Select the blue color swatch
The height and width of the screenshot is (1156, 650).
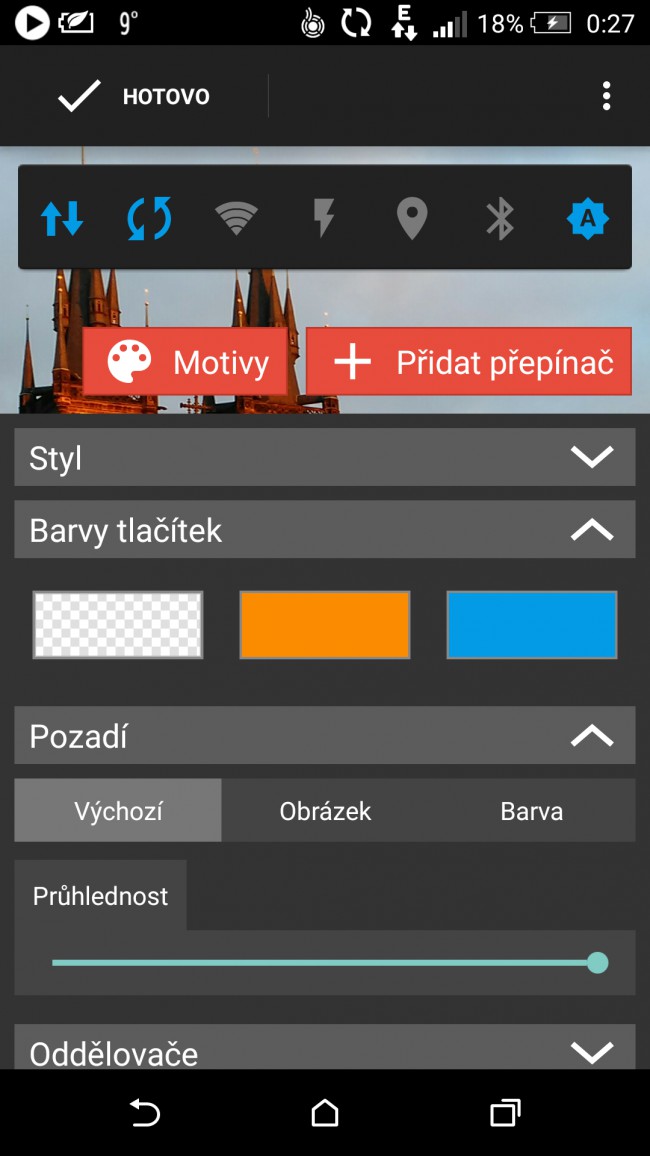pos(532,625)
